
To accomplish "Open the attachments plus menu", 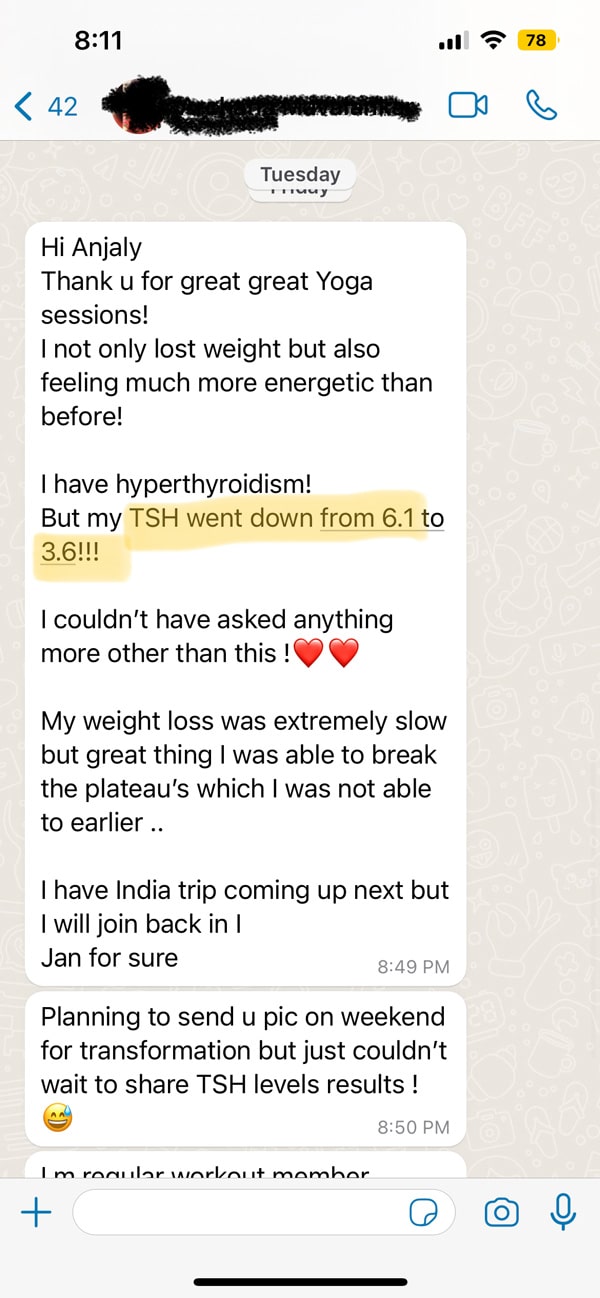I will [x=36, y=1213].
